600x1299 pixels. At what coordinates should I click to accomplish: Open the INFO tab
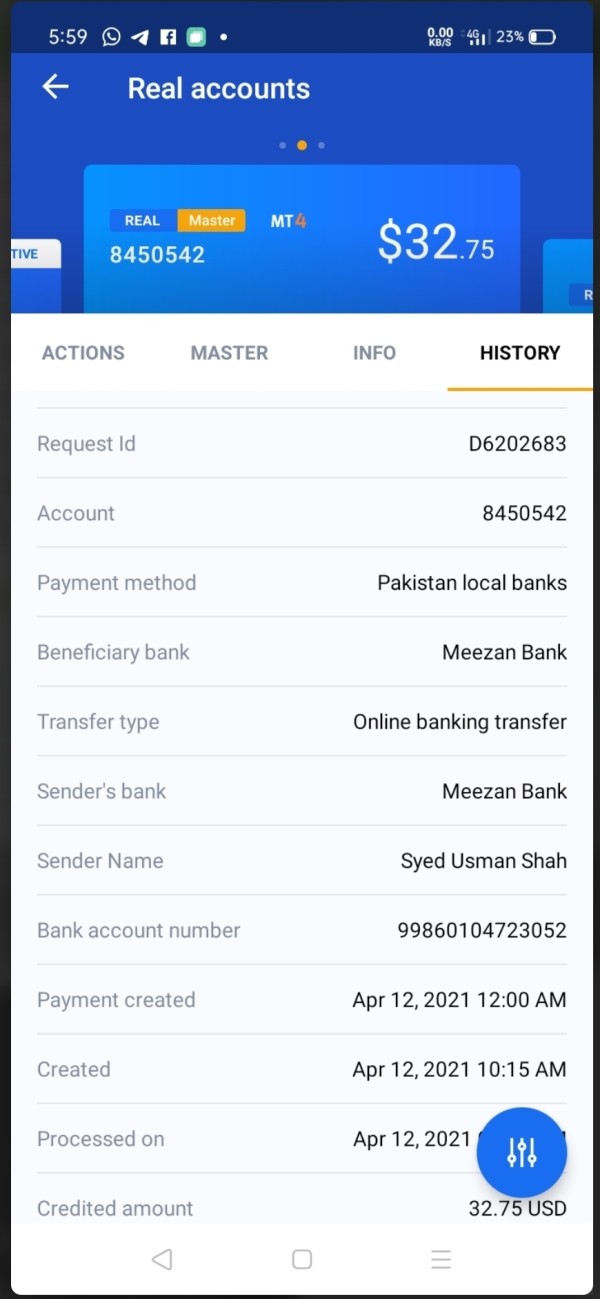click(374, 352)
